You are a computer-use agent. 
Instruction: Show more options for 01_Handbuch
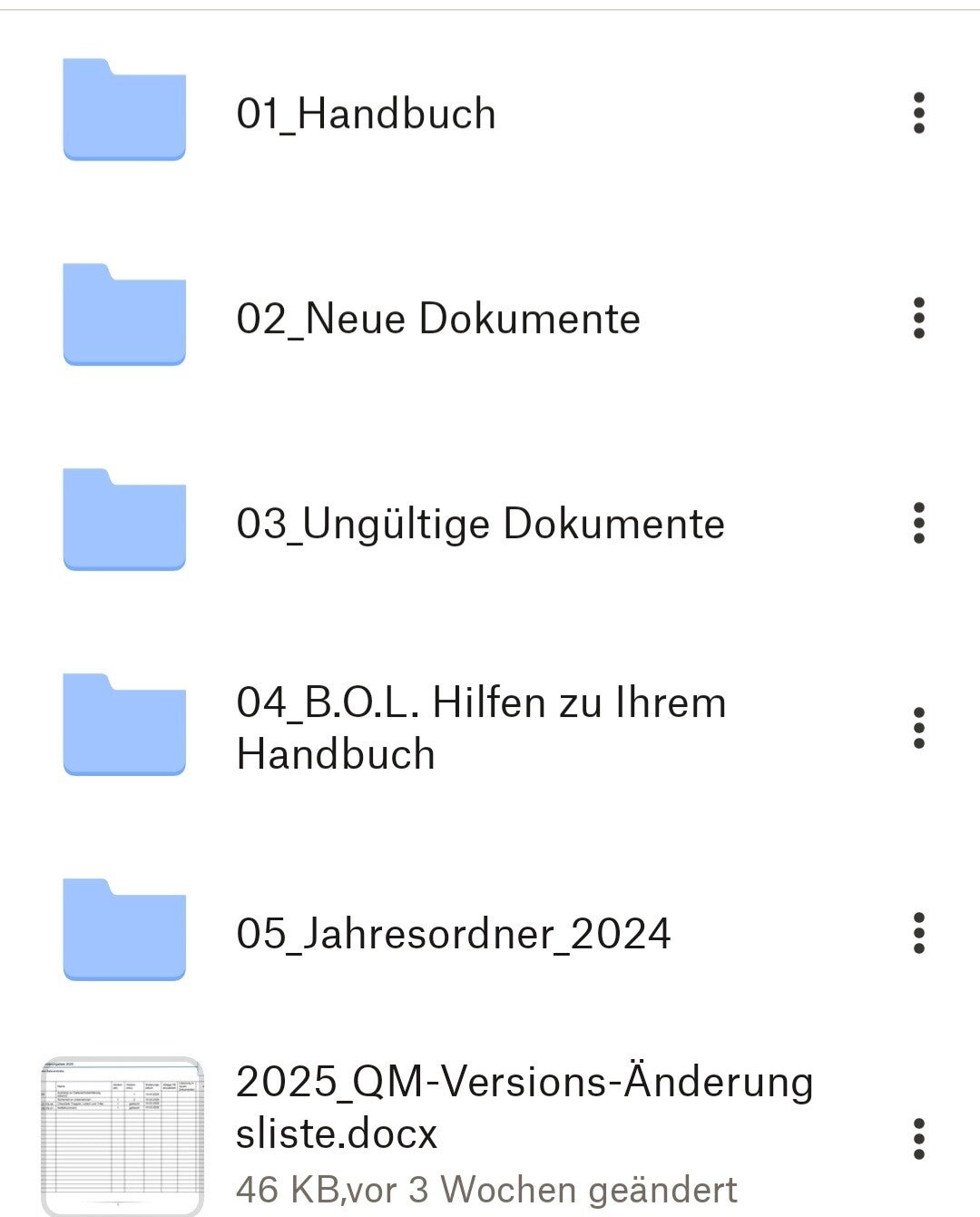point(918,113)
